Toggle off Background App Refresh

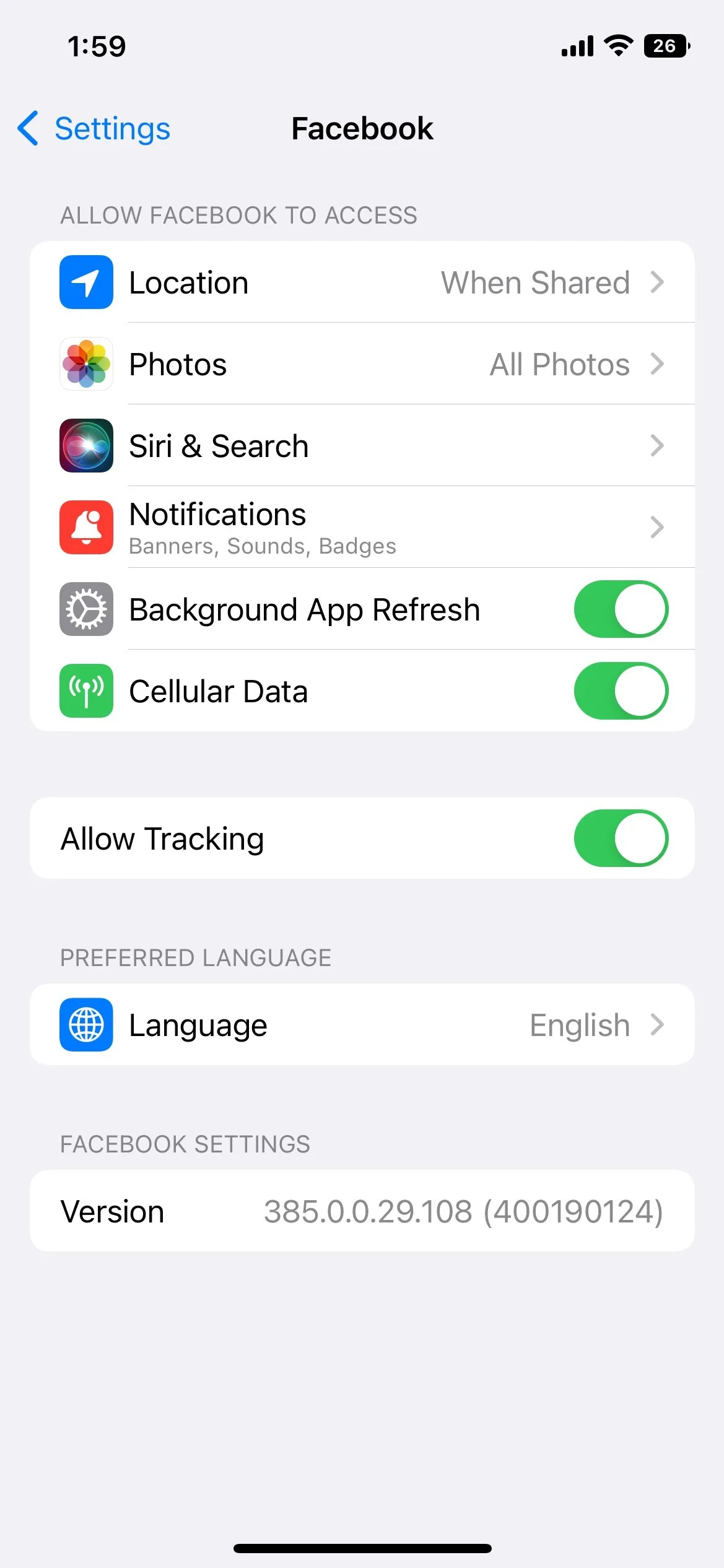[621, 609]
